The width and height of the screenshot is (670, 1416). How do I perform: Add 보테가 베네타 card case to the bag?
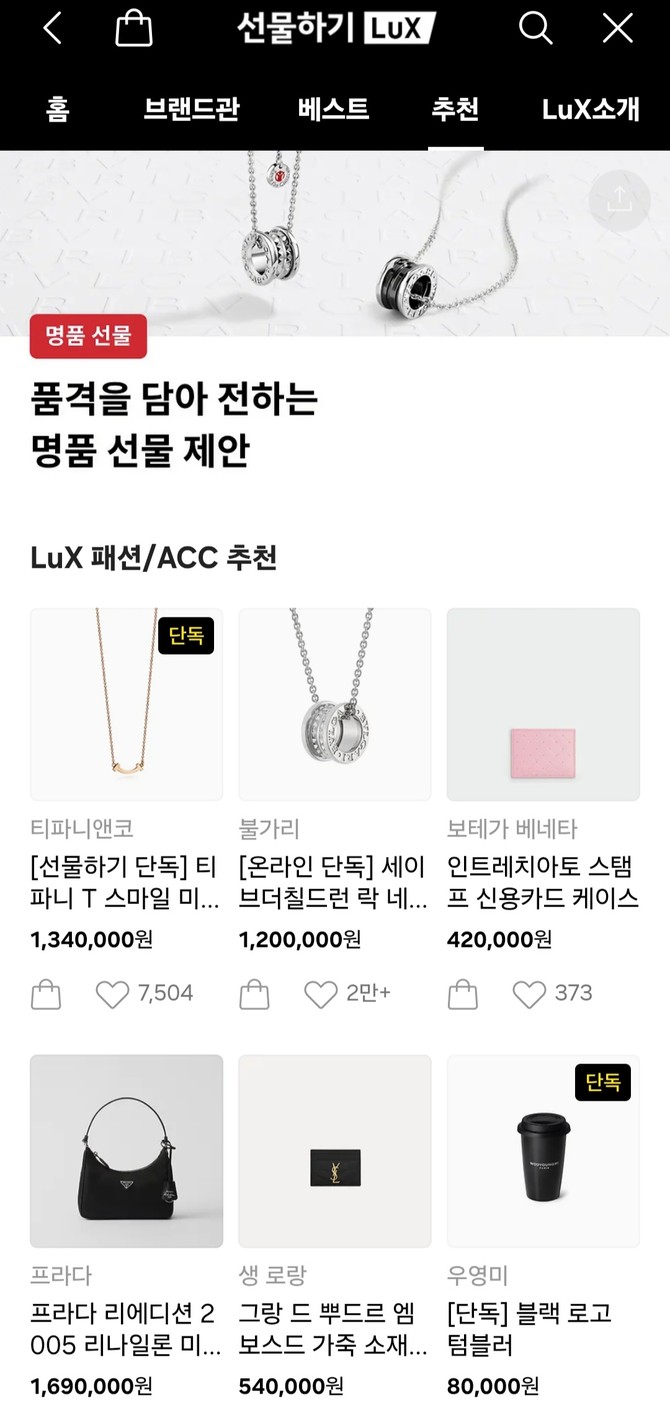pyautogui.click(x=462, y=994)
